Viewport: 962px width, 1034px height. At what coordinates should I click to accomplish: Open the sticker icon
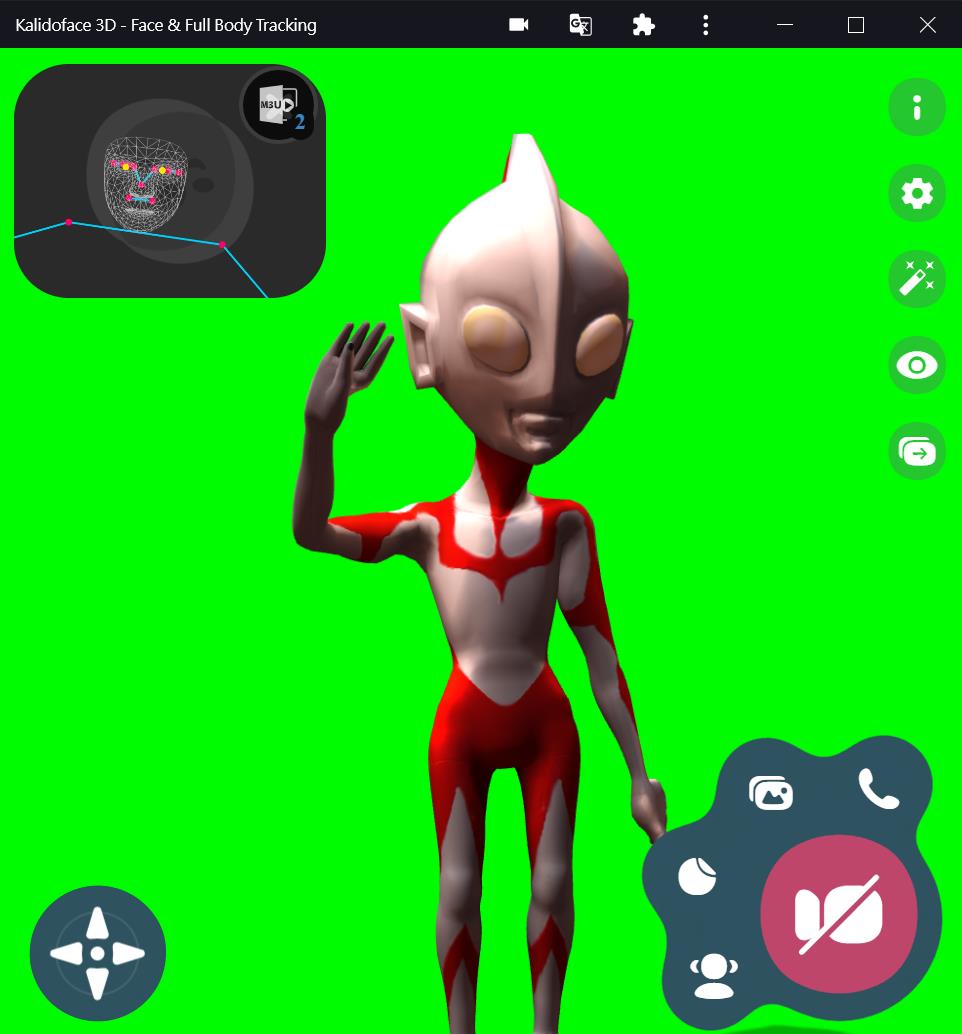[x=697, y=876]
